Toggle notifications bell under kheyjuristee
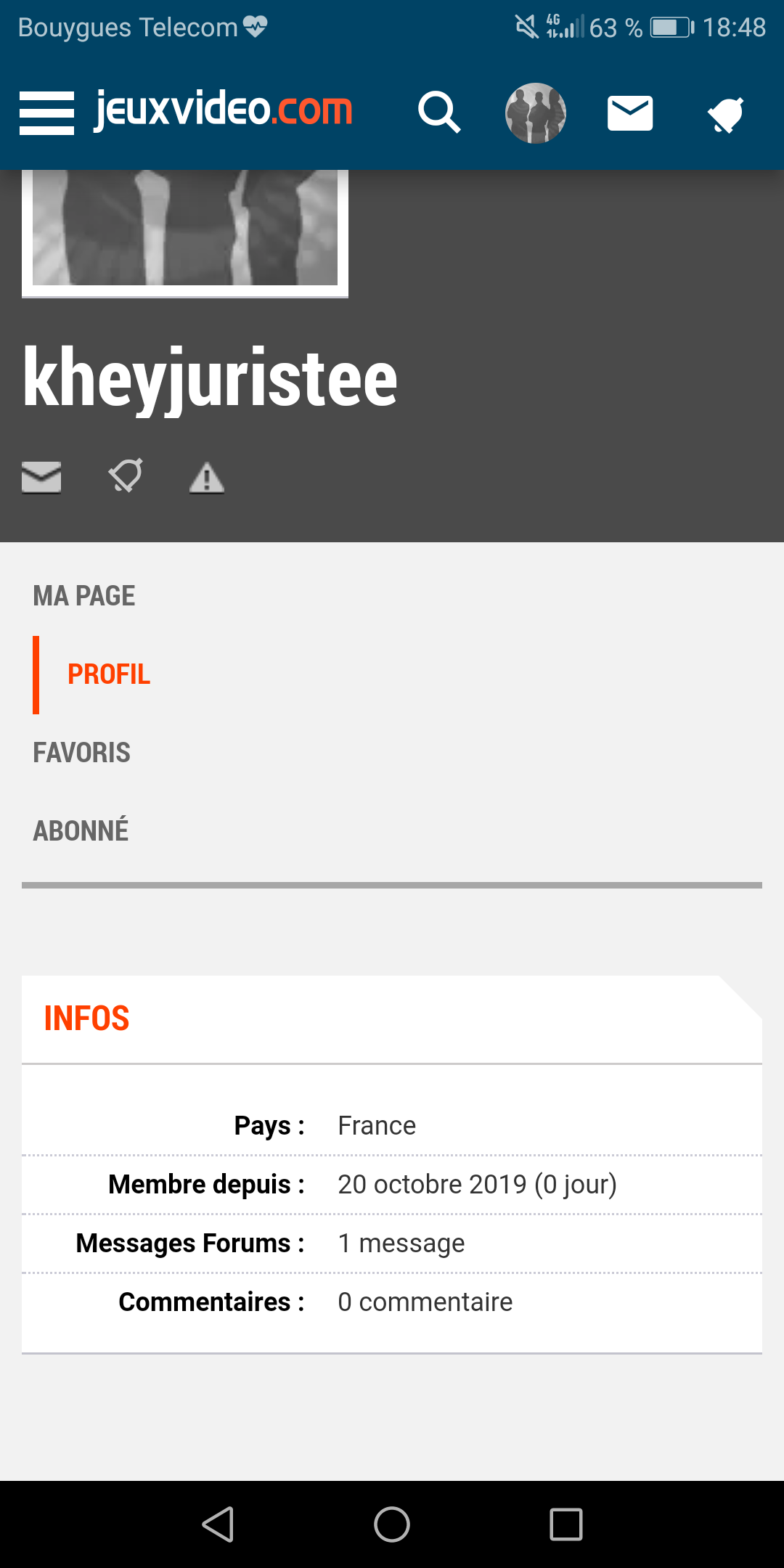 pos(126,475)
